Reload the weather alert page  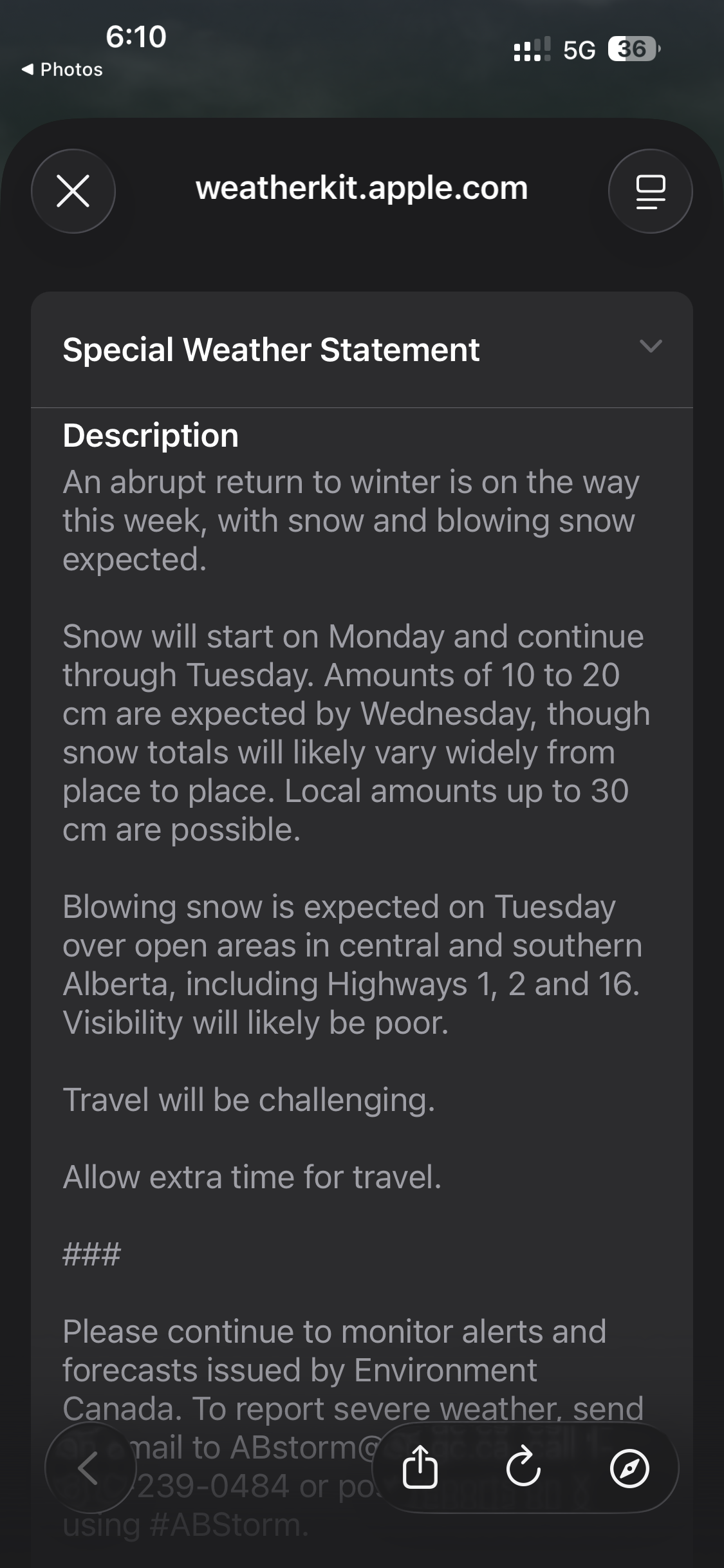point(523,1468)
